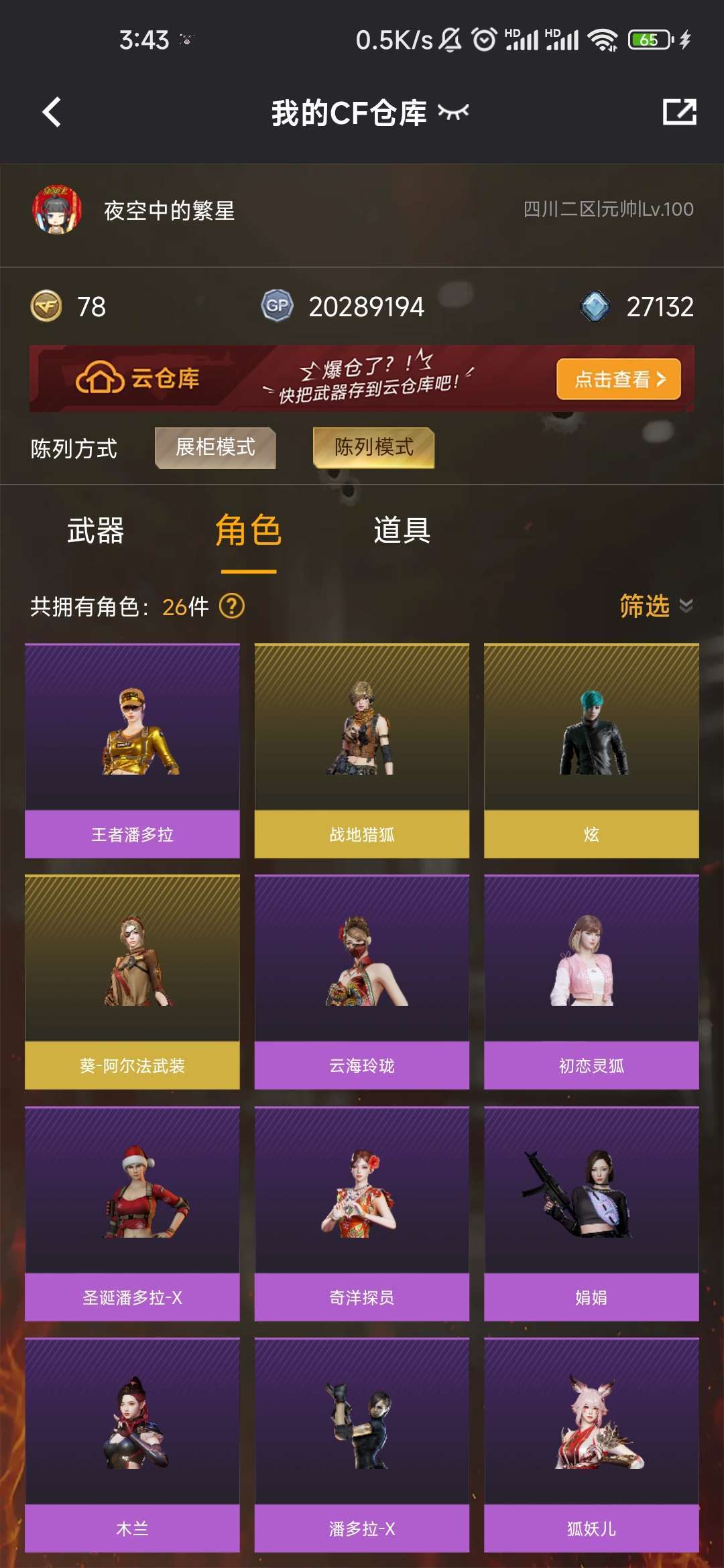The width and height of the screenshot is (724, 1568).
Task: Open the question-mark help icon beside 26件
Action: (x=232, y=606)
